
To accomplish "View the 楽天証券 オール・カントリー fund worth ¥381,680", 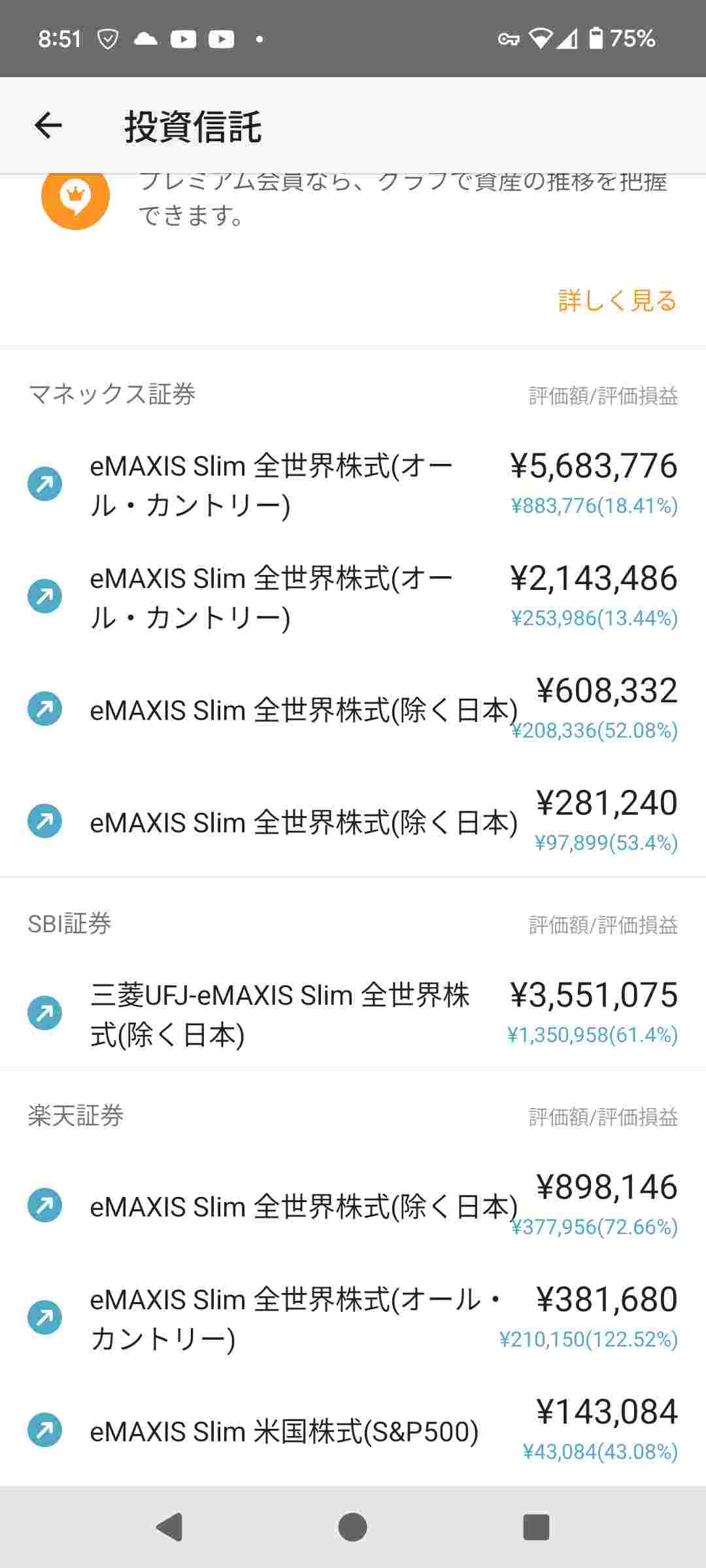I will [353, 1318].
